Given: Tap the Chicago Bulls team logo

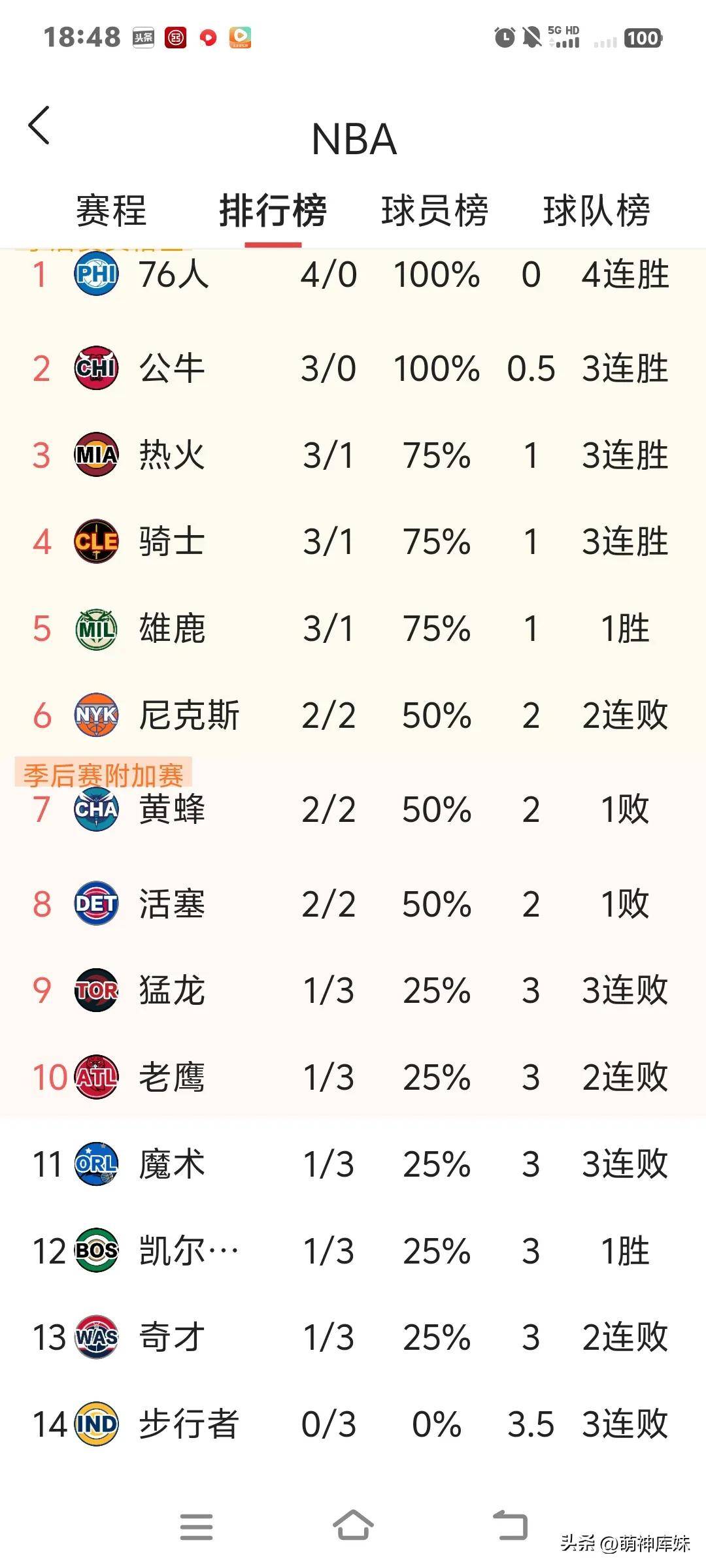Looking at the screenshot, I should pyautogui.click(x=96, y=368).
